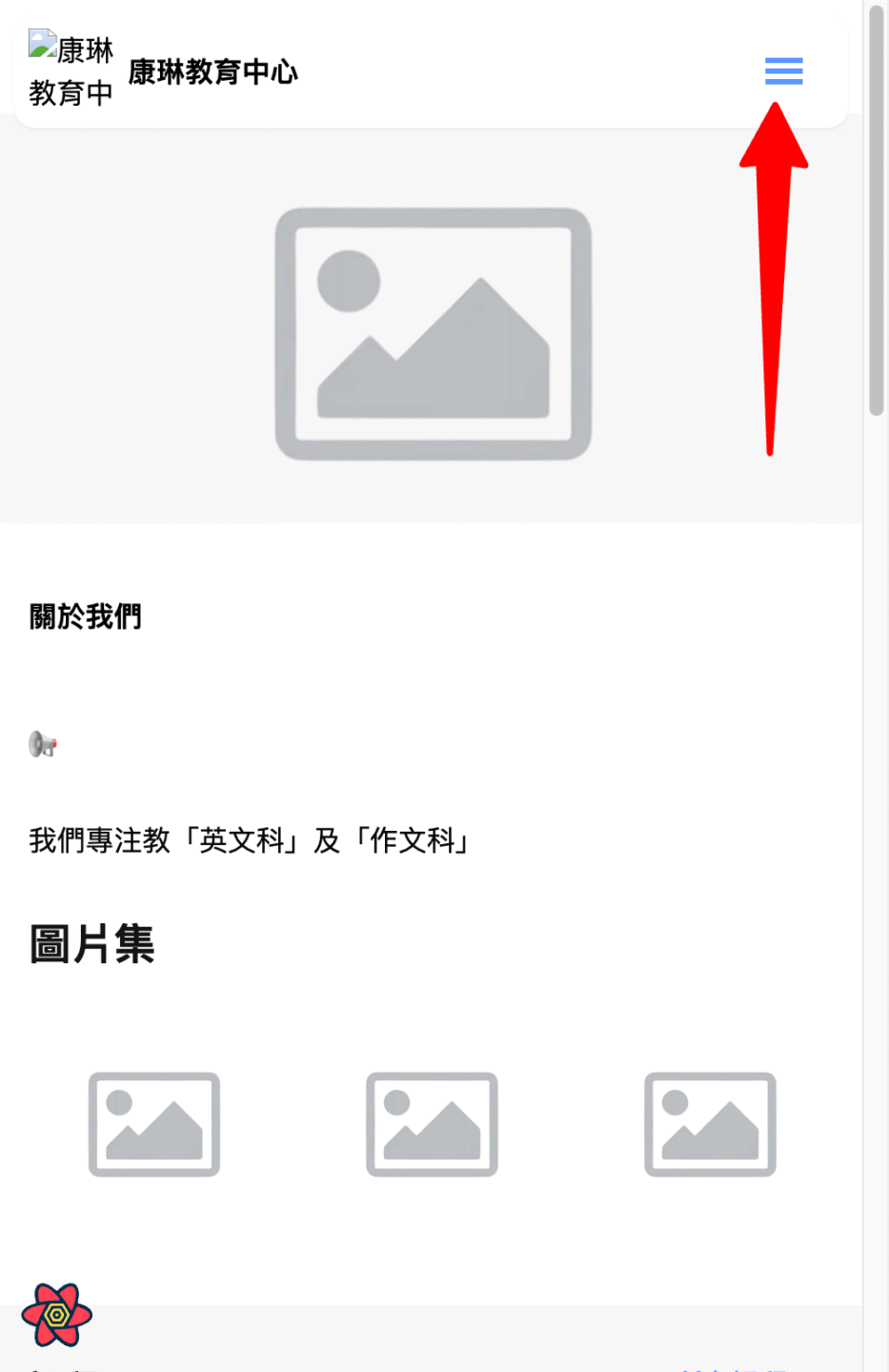Open the floating React Query devtools button

coord(57,1315)
